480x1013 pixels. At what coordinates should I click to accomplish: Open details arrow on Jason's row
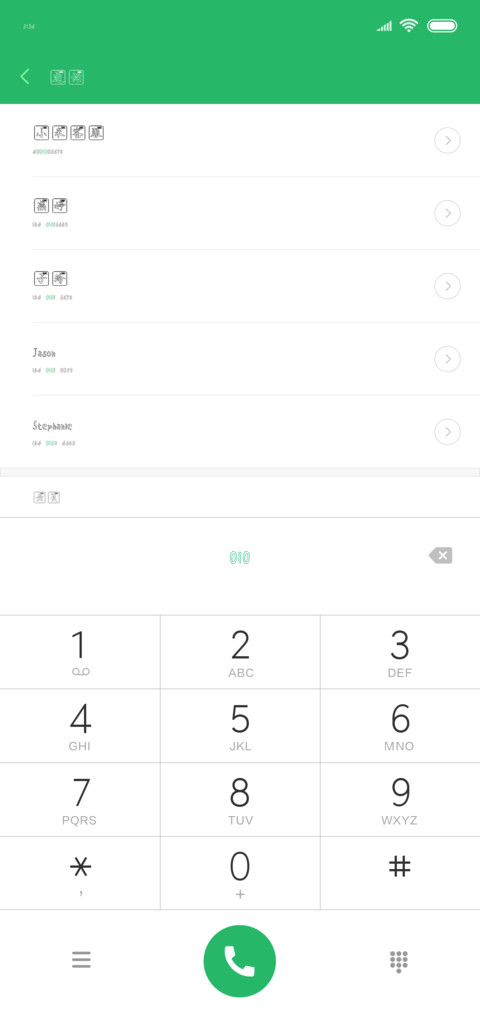(x=447, y=359)
